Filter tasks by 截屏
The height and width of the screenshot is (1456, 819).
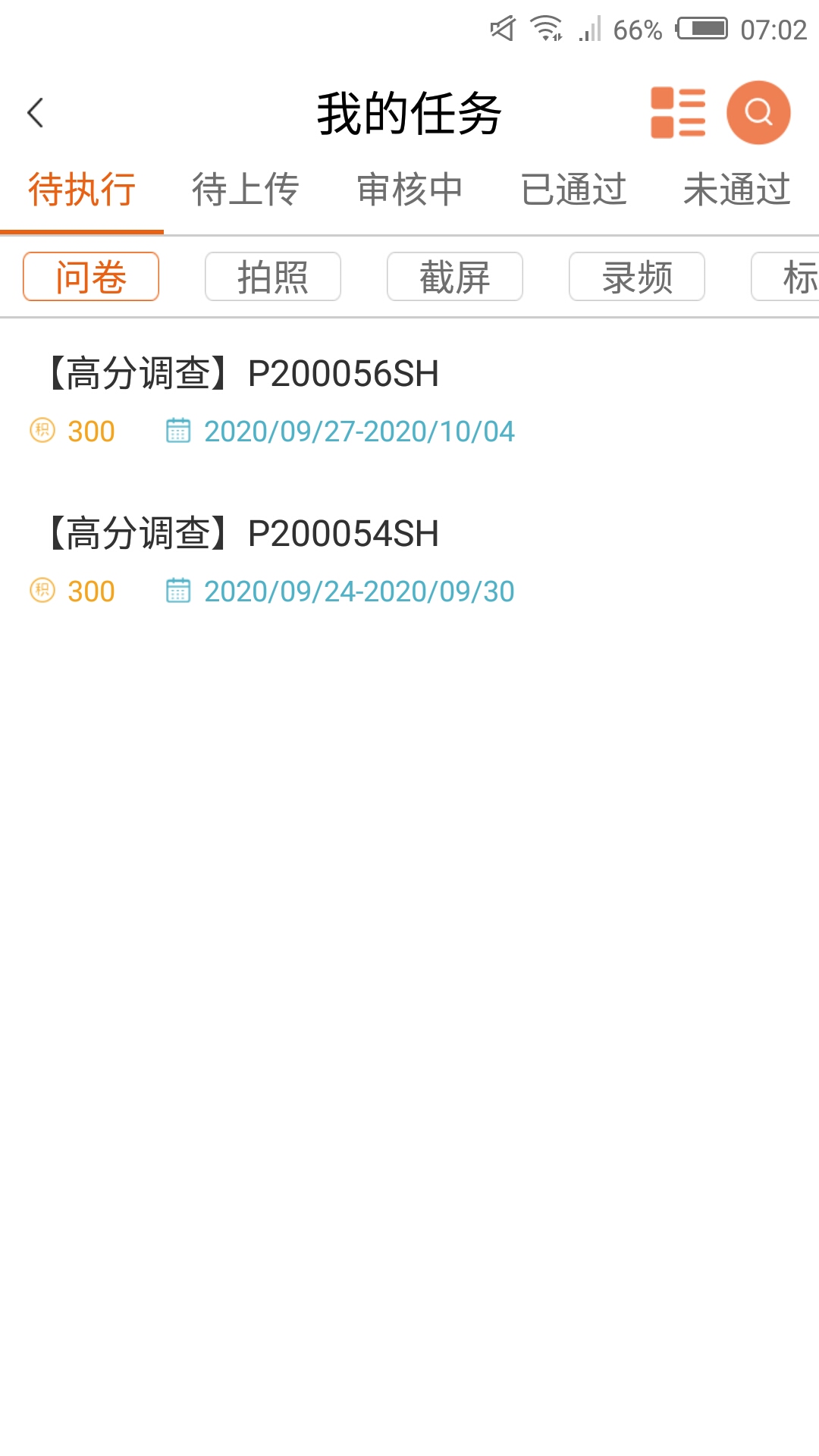point(455,277)
